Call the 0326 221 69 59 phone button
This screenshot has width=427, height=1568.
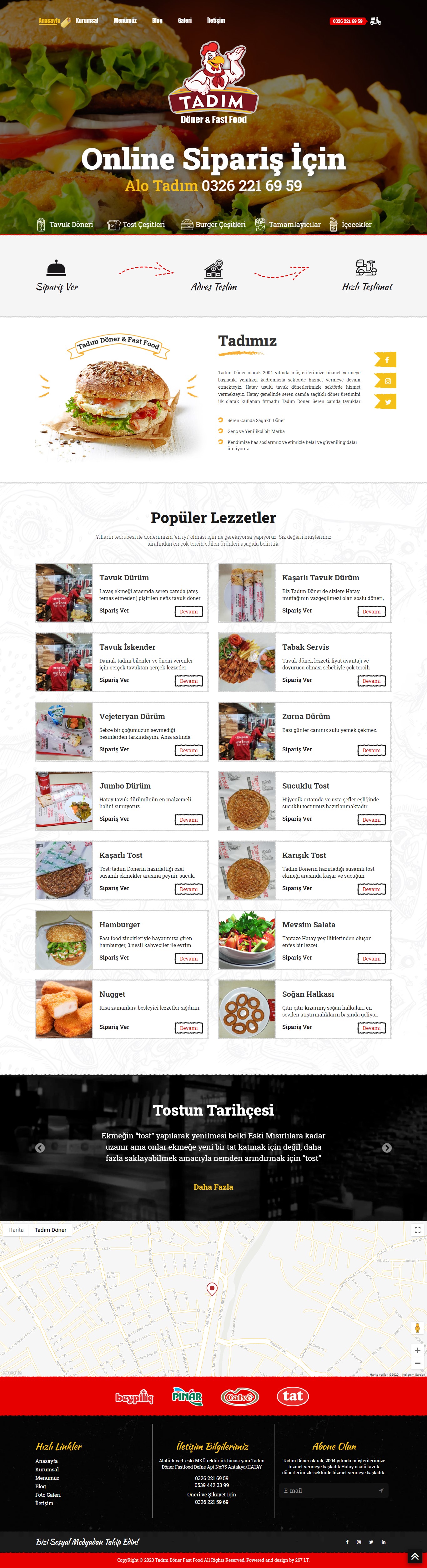point(347,21)
